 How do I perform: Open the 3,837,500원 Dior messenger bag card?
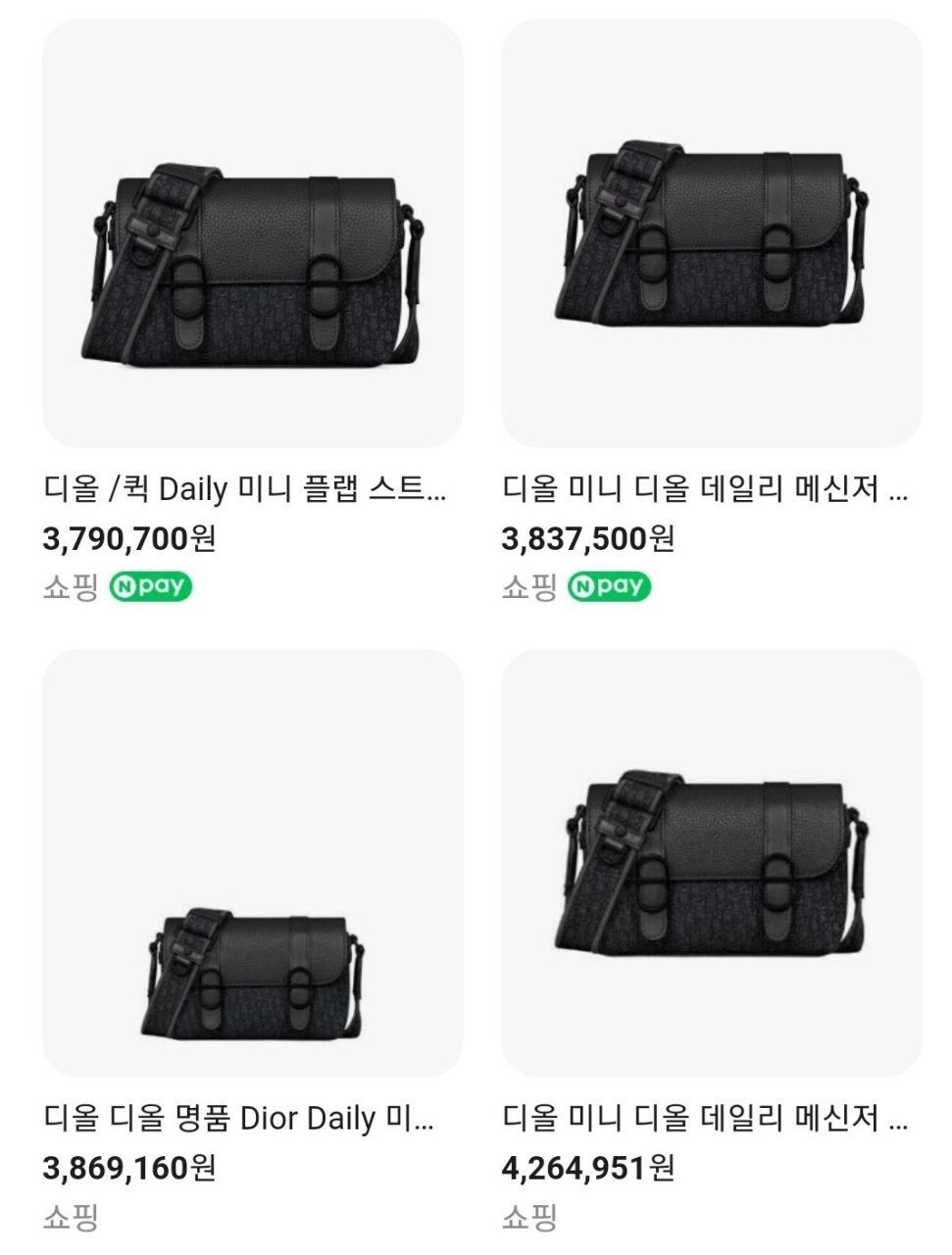click(711, 233)
